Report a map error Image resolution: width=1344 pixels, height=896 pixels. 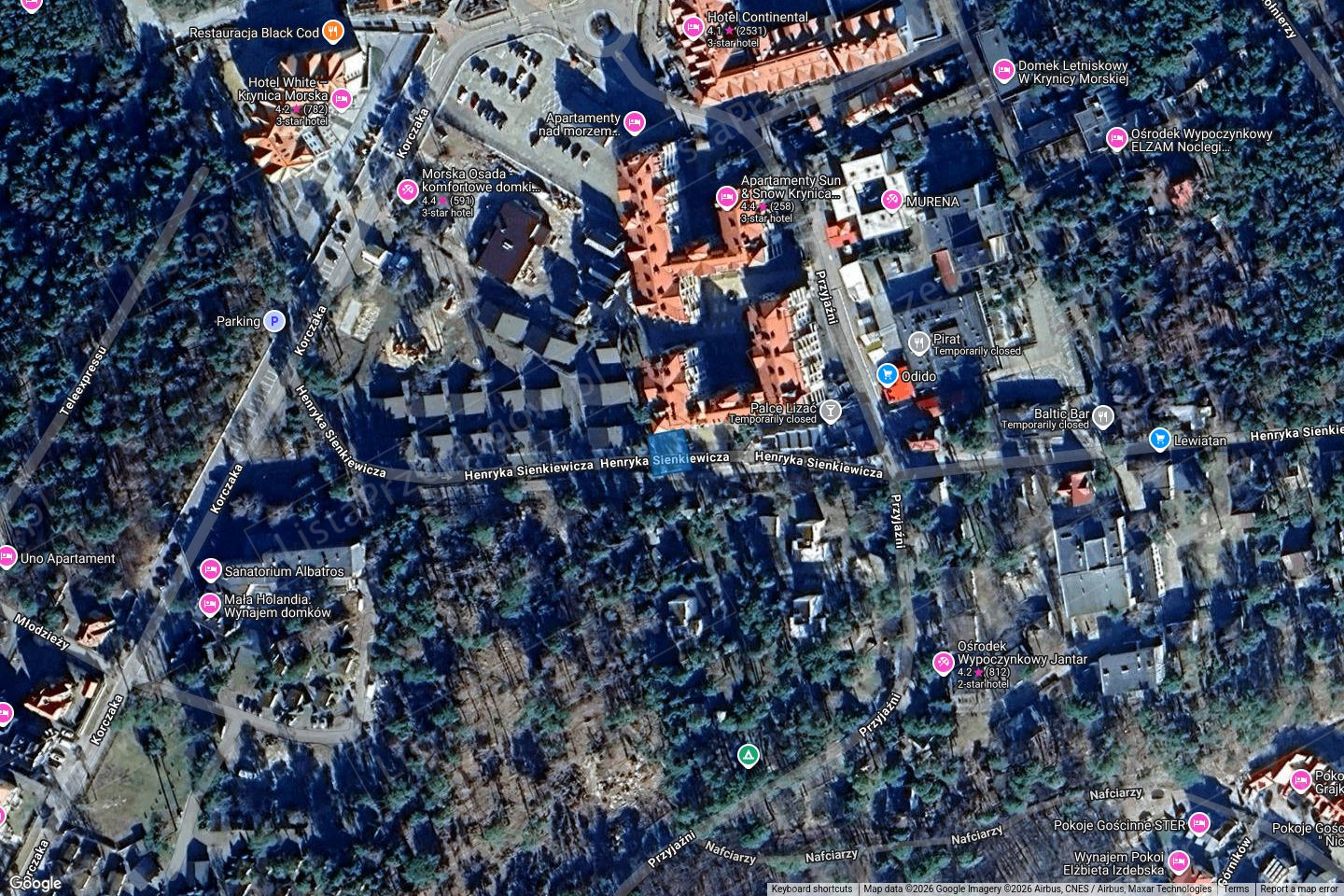(1298, 889)
